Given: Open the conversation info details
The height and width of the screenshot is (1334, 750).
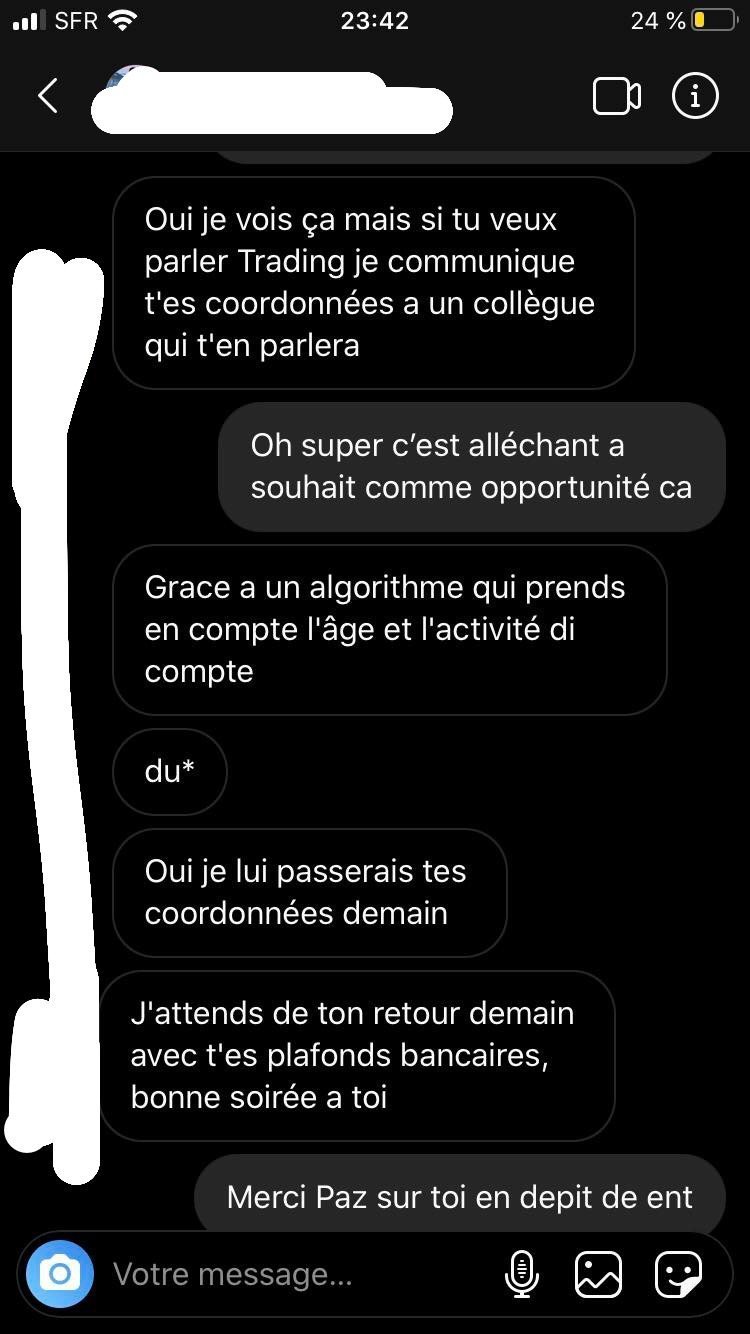Looking at the screenshot, I should coord(695,97).
